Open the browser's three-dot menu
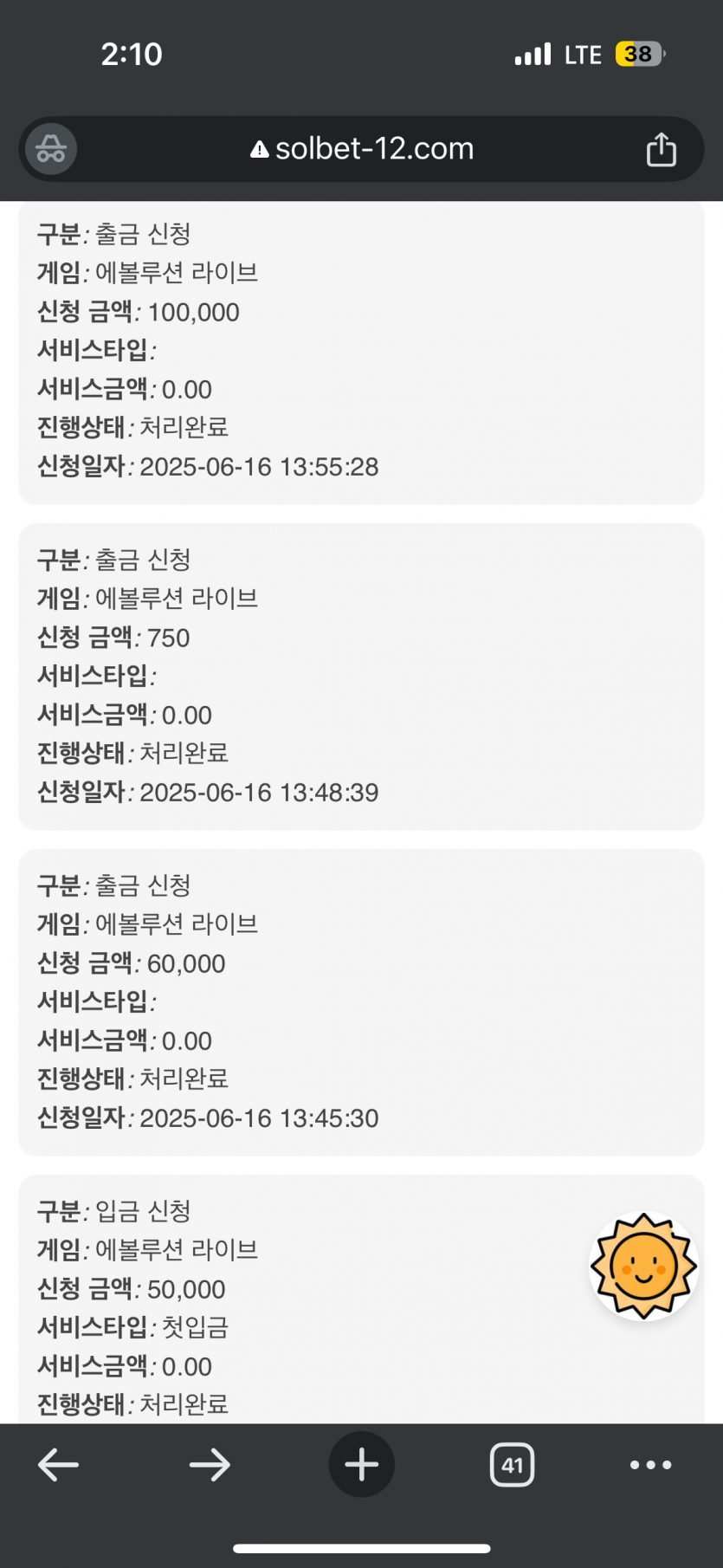This screenshot has width=723, height=1568. point(651,1465)
